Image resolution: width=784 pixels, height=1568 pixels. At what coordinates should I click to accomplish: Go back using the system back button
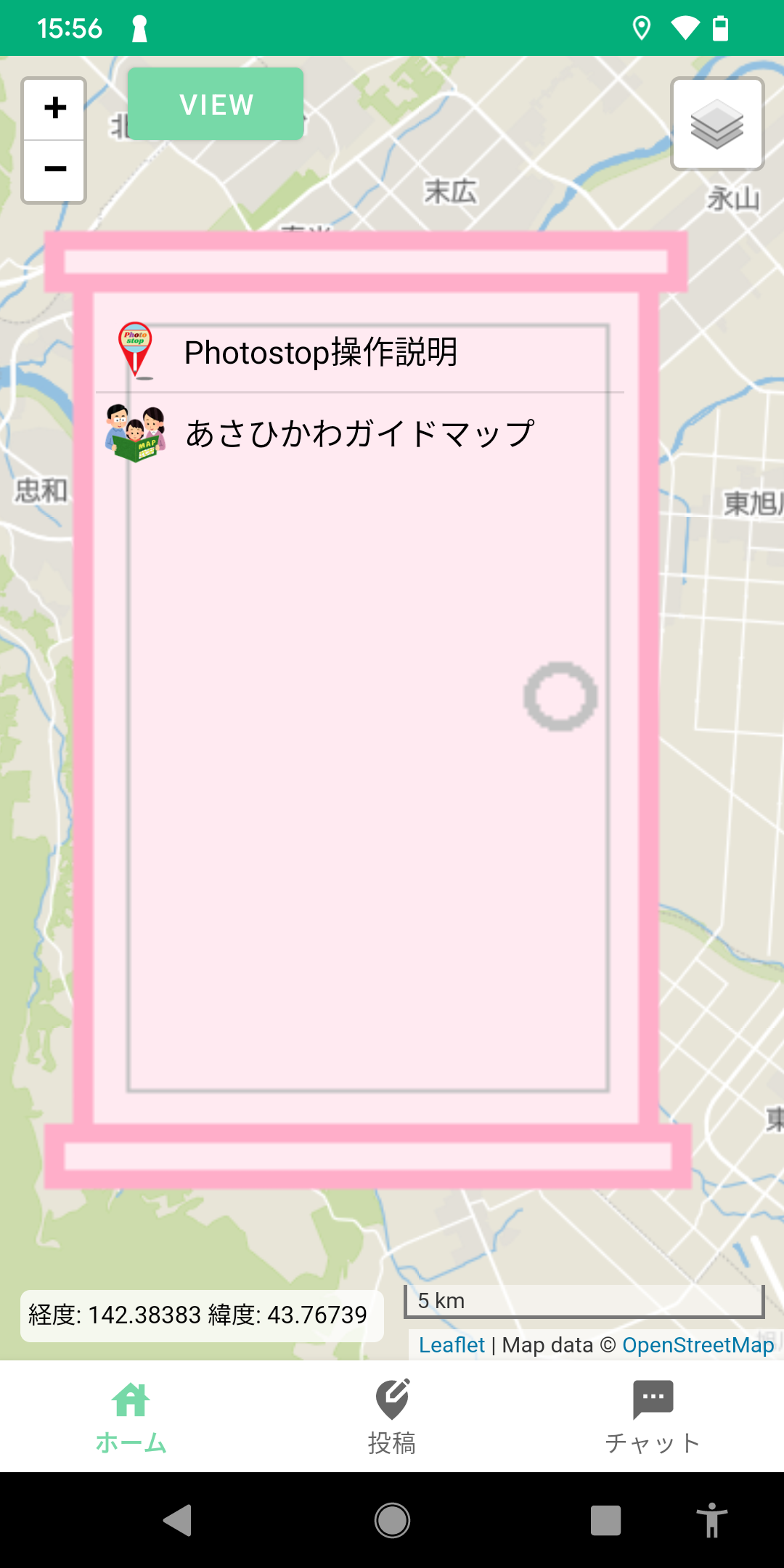(x=178, y=1520)
